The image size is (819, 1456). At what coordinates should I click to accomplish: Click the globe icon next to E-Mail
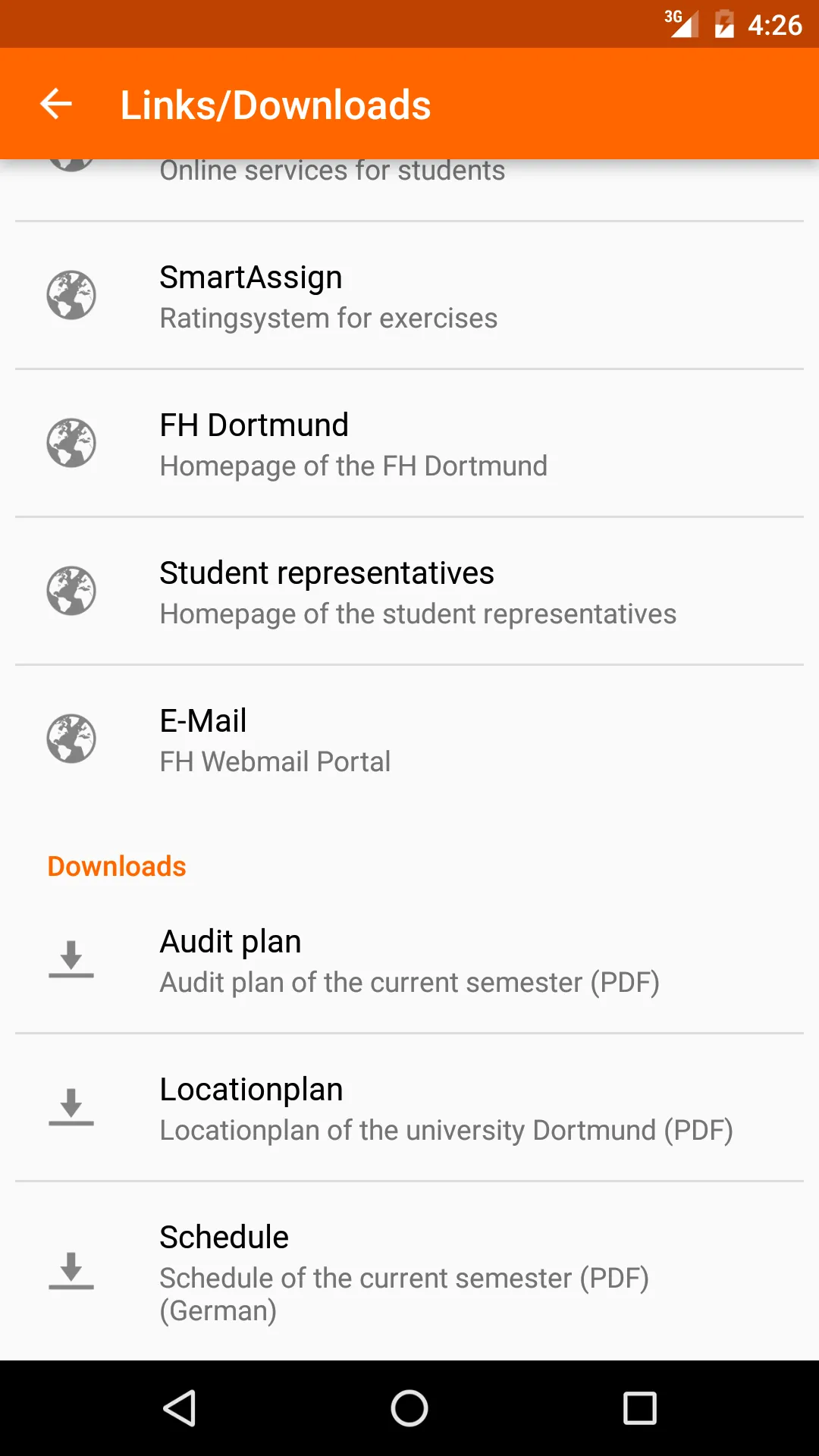click(71, 739)
